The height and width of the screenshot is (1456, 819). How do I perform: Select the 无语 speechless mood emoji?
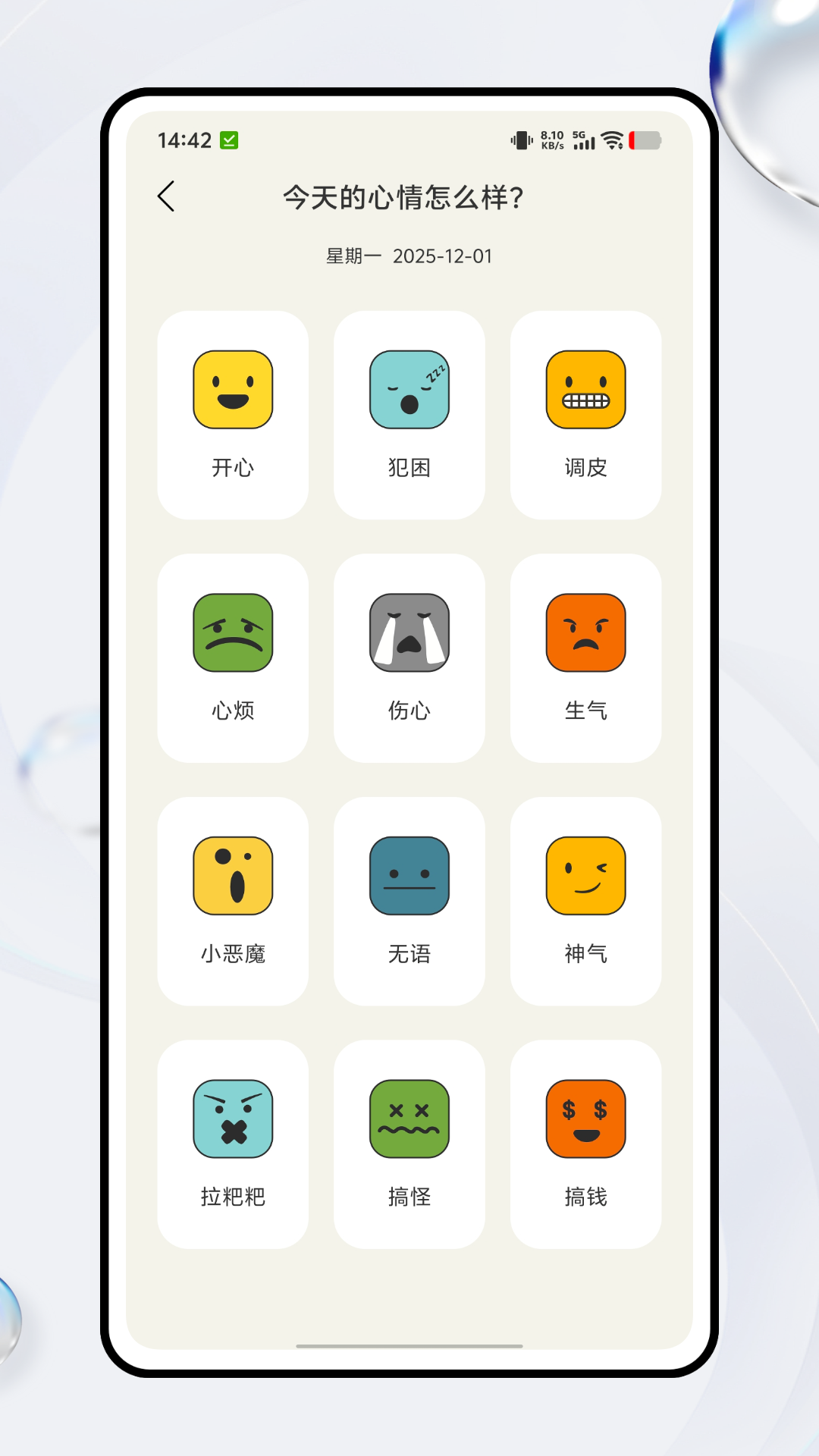409,876
